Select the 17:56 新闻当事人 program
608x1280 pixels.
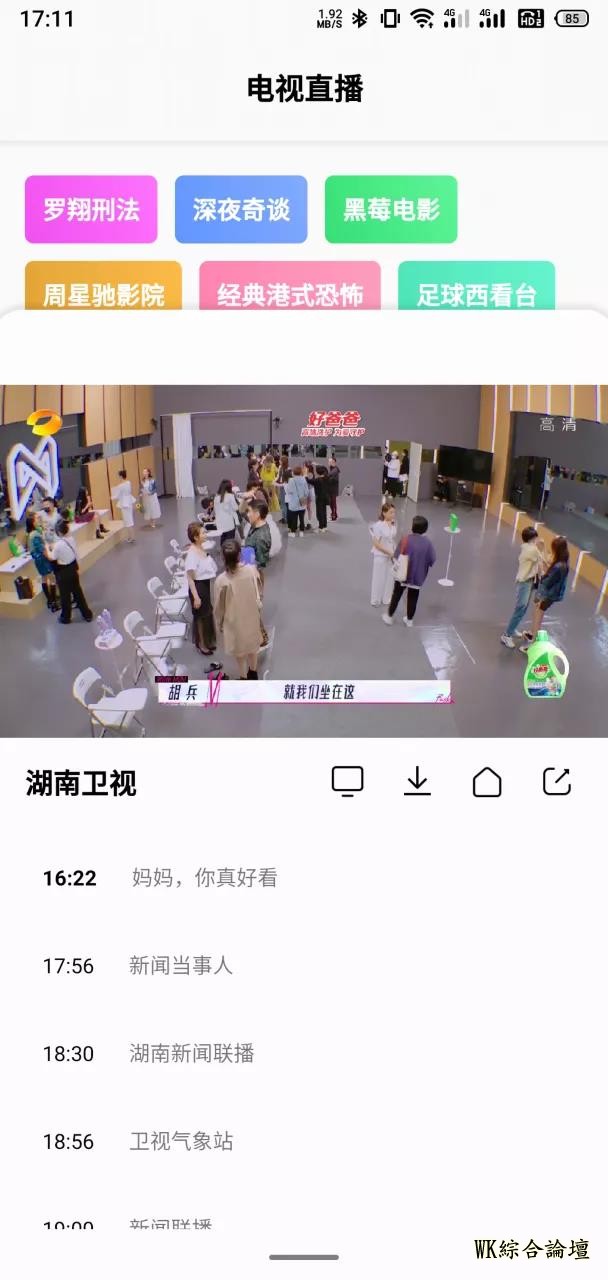pos(138,966)
